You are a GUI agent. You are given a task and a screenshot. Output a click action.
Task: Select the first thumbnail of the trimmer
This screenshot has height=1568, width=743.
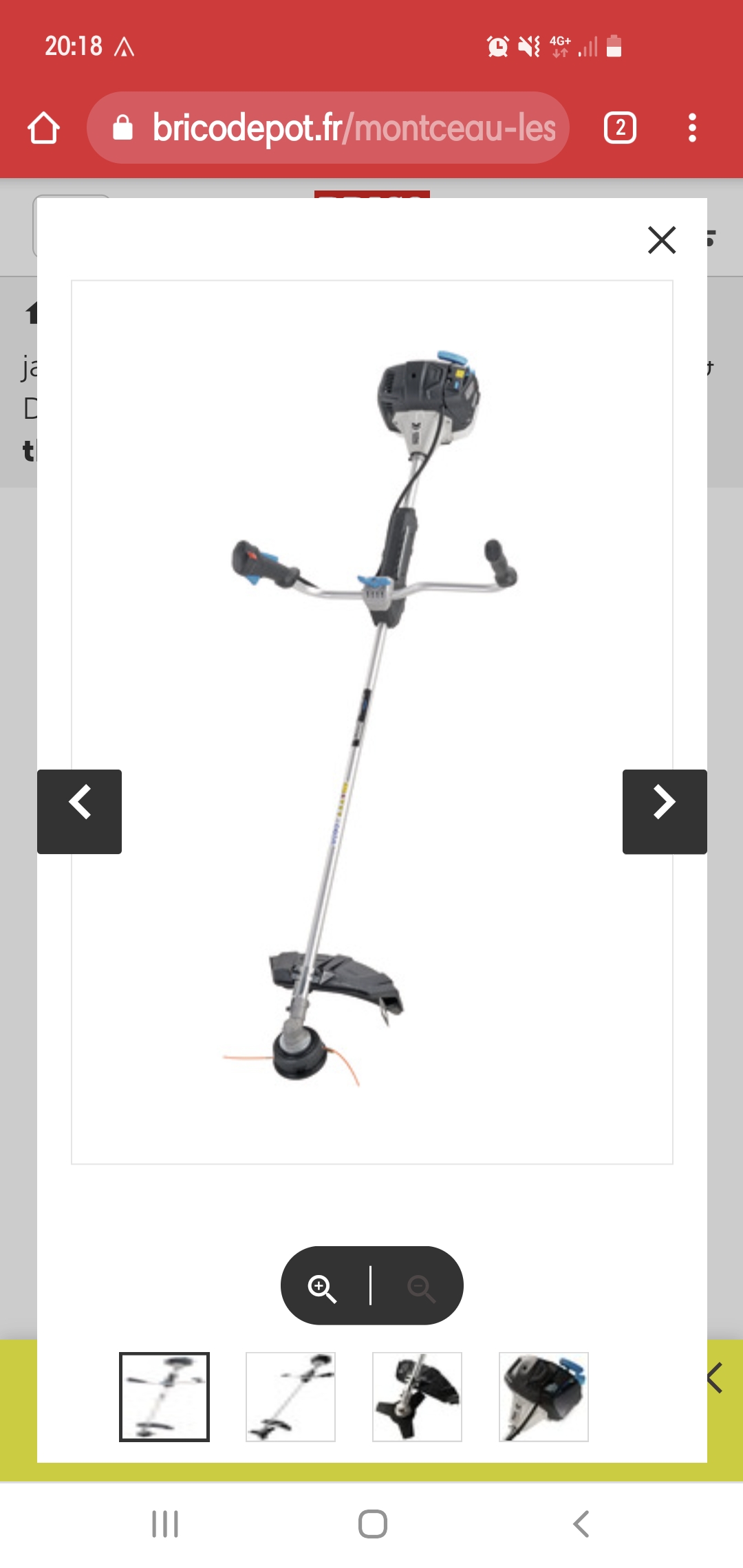tap(164, 1397)
